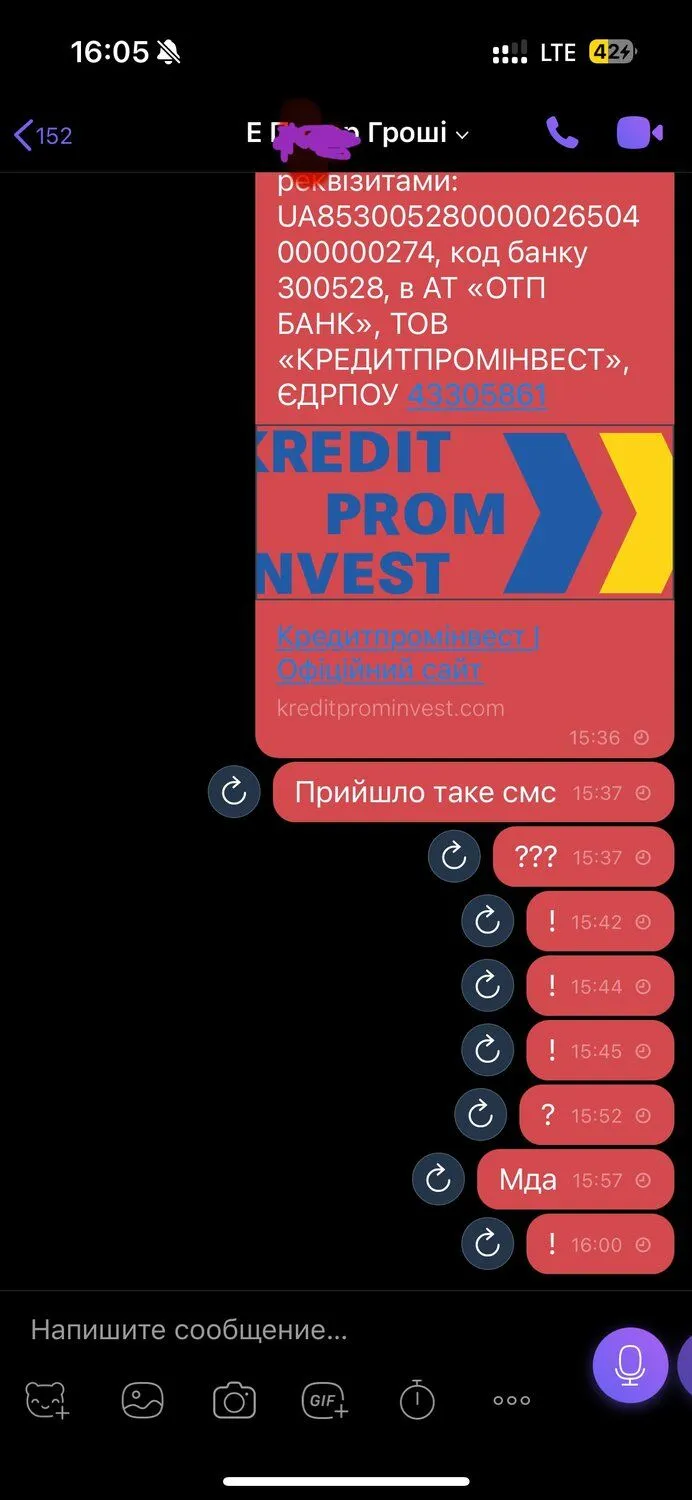Image resolution: width=692 pixels, height=1500 pixels.
Task: Set a disappearing message timer
Action: 417,1400
